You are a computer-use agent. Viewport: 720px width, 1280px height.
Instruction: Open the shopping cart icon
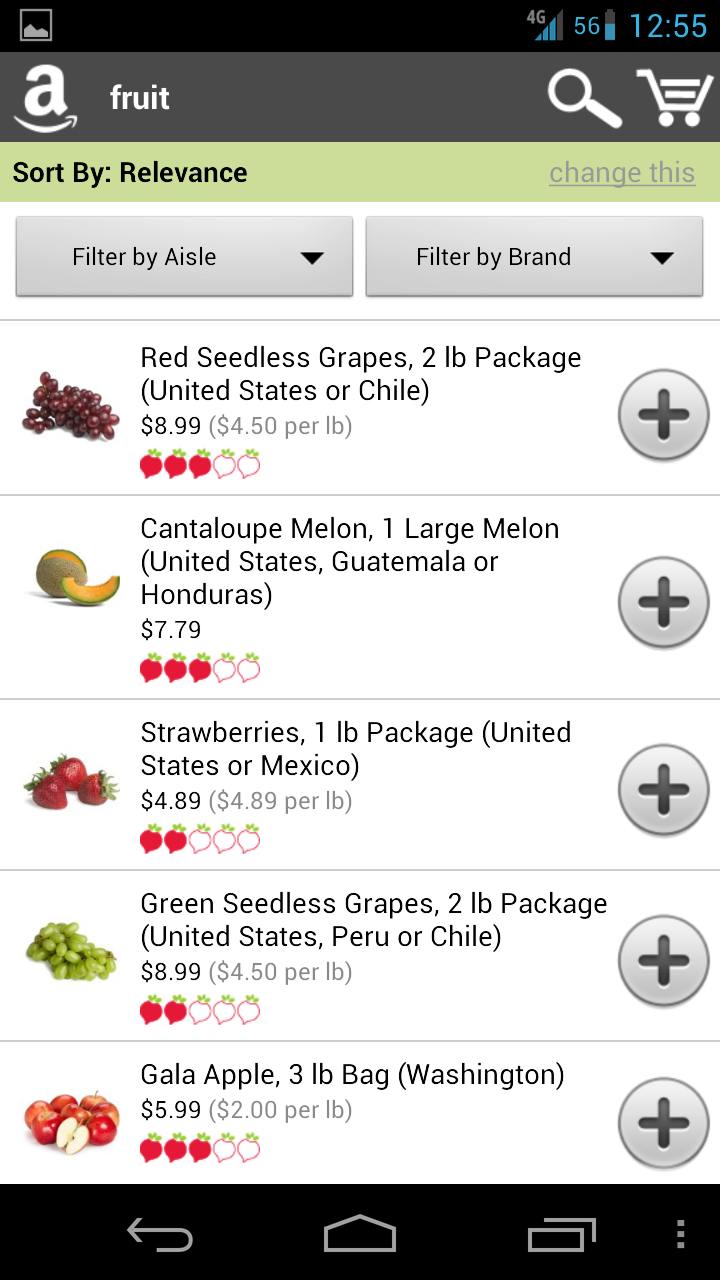pyautogui.click(x=675, y=97)
